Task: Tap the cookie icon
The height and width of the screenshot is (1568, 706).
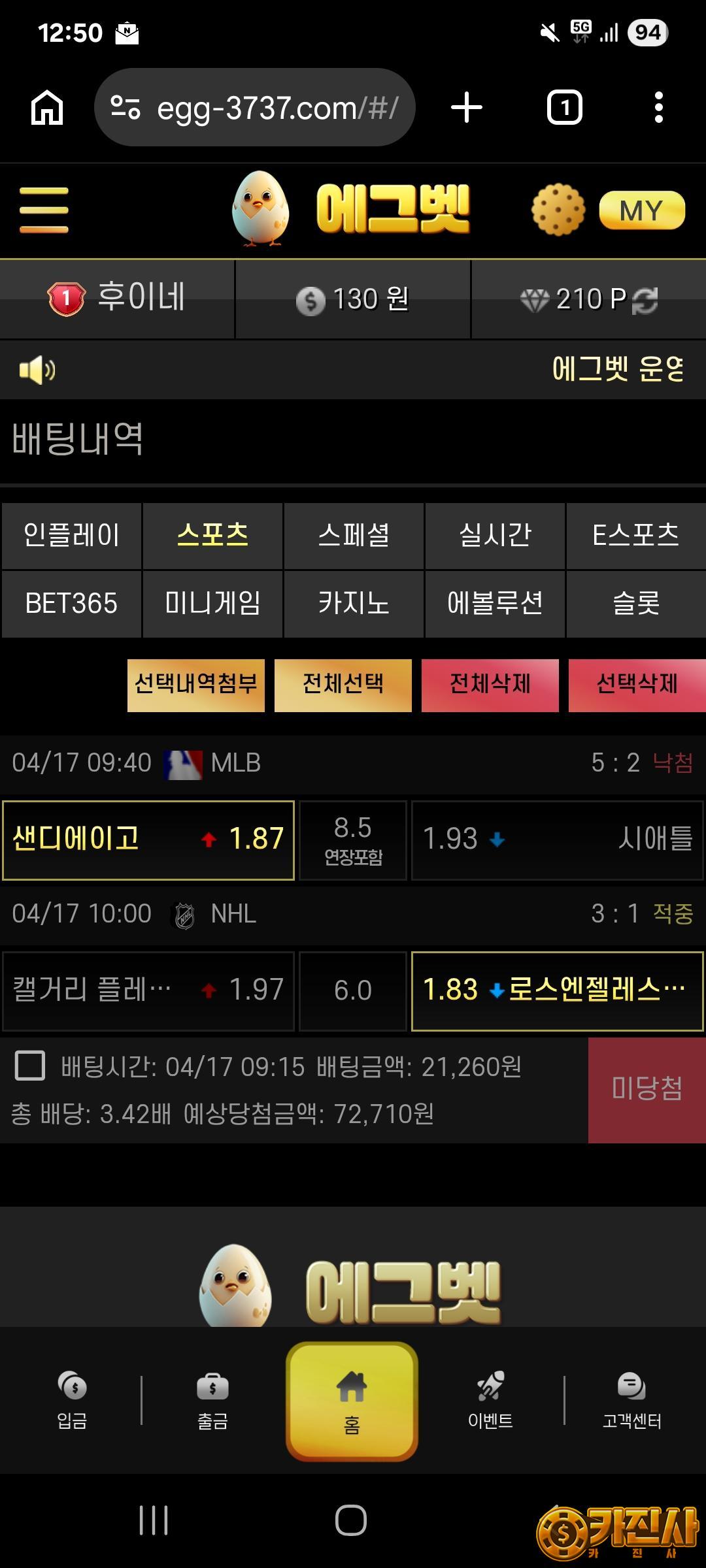Action: pos(558,210)
